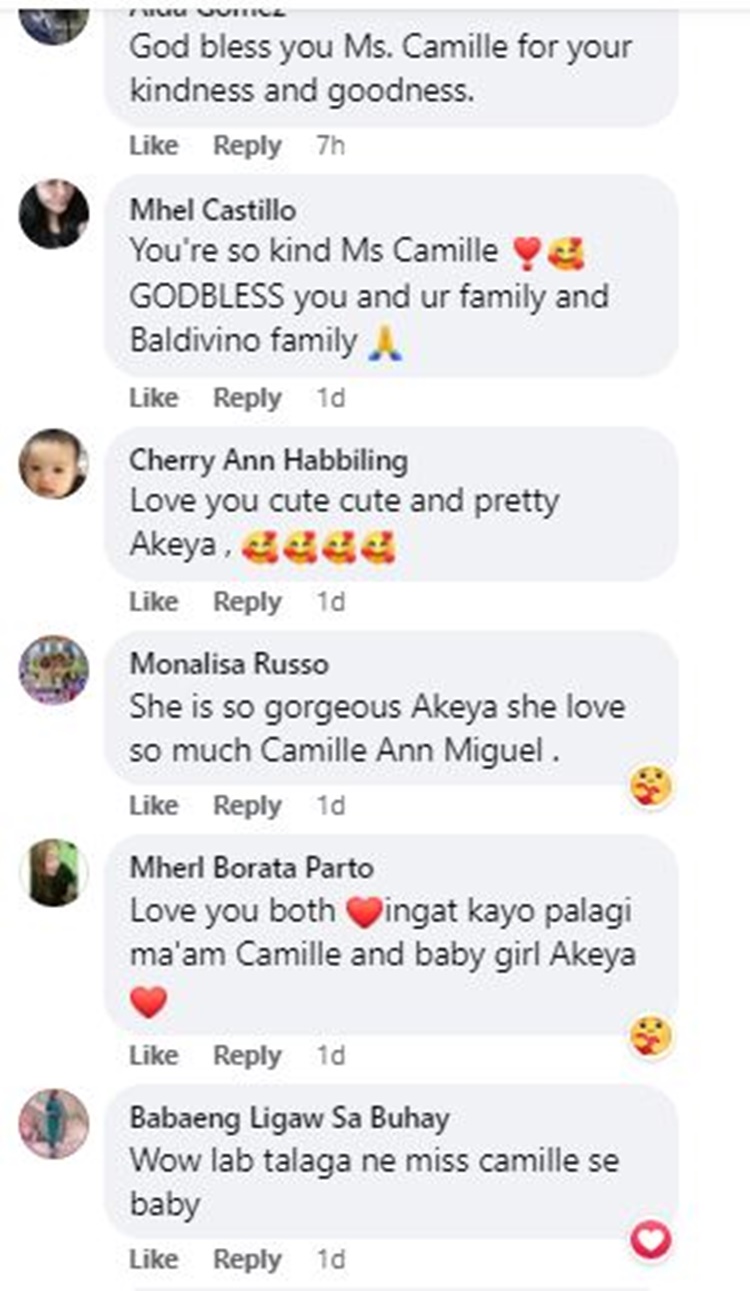Reply to Monalisa Russo's comment
Screen dimensions: 750x1291
pyautogui.click(x=247, y=805)
